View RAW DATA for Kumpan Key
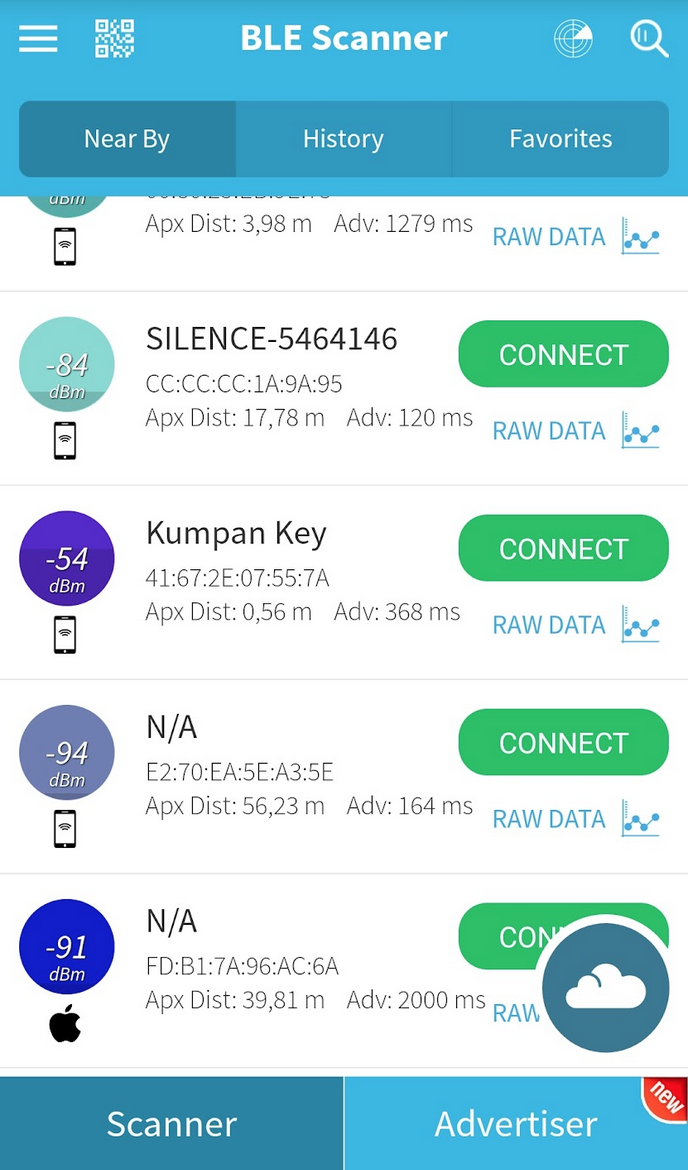 [x=549, y=625]
